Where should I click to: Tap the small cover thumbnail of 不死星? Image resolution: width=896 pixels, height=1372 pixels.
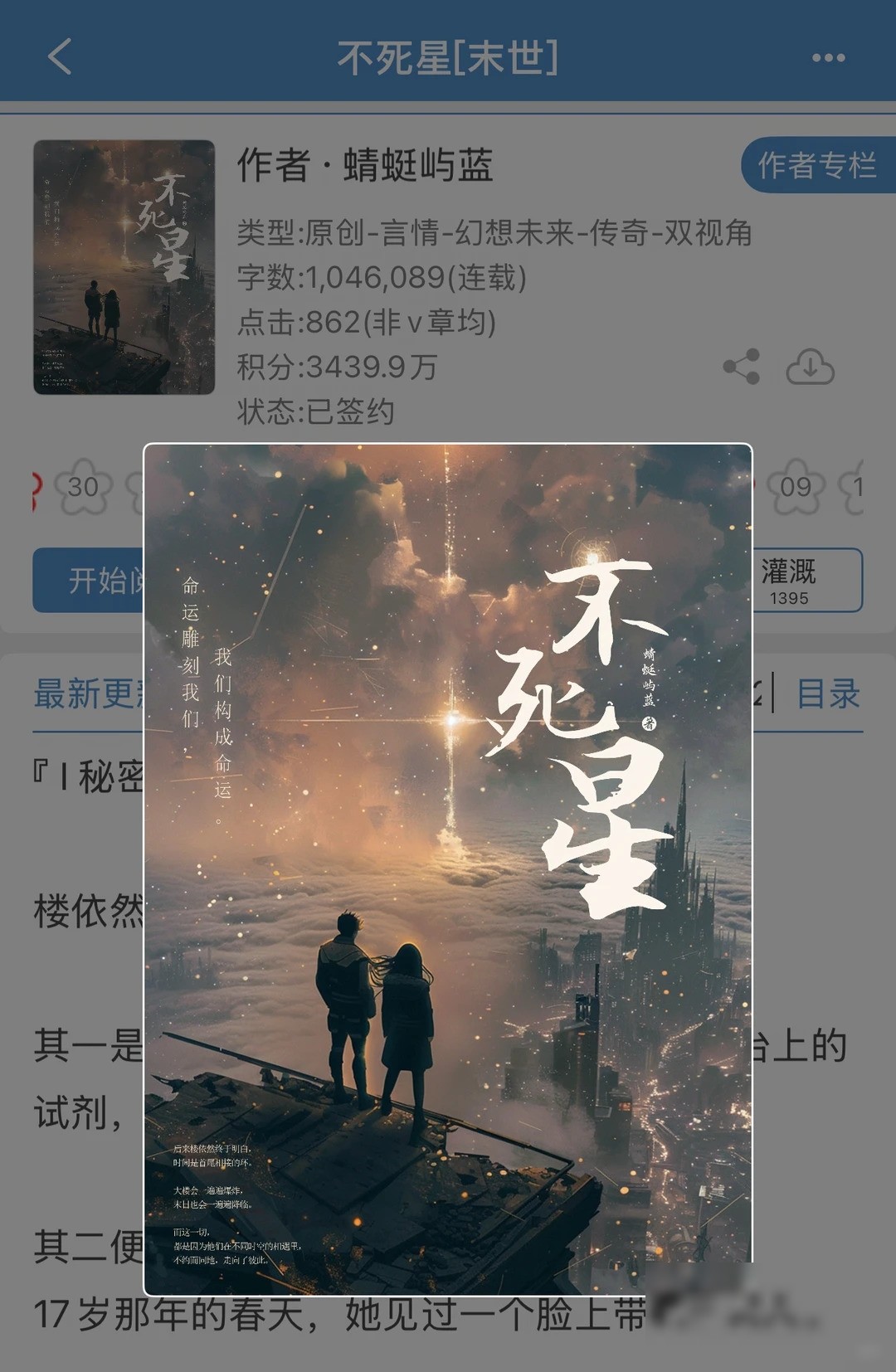click(124, 267)
